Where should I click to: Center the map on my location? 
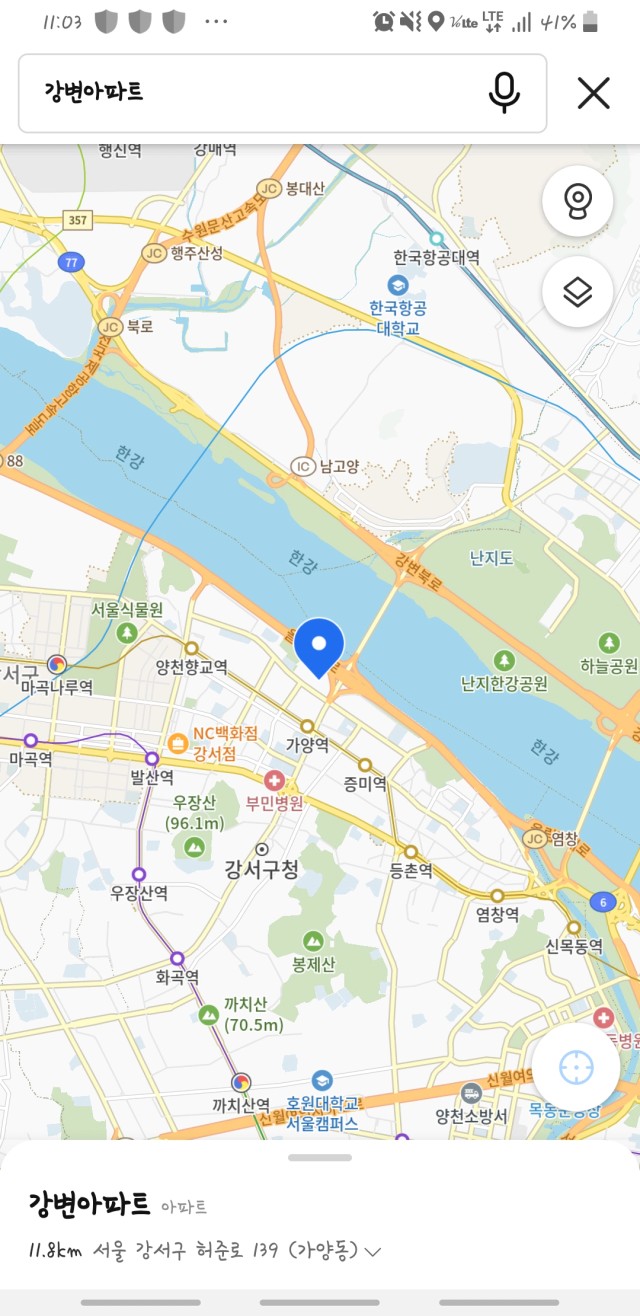[575, 1067]
